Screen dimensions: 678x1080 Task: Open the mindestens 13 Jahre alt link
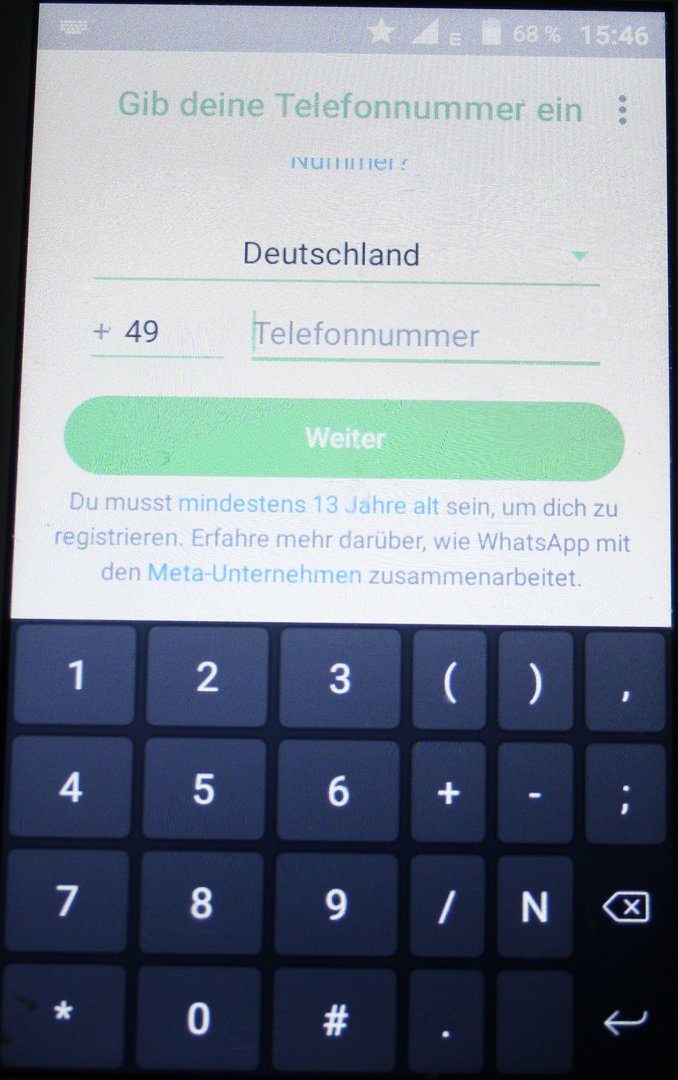coord(308,507)
